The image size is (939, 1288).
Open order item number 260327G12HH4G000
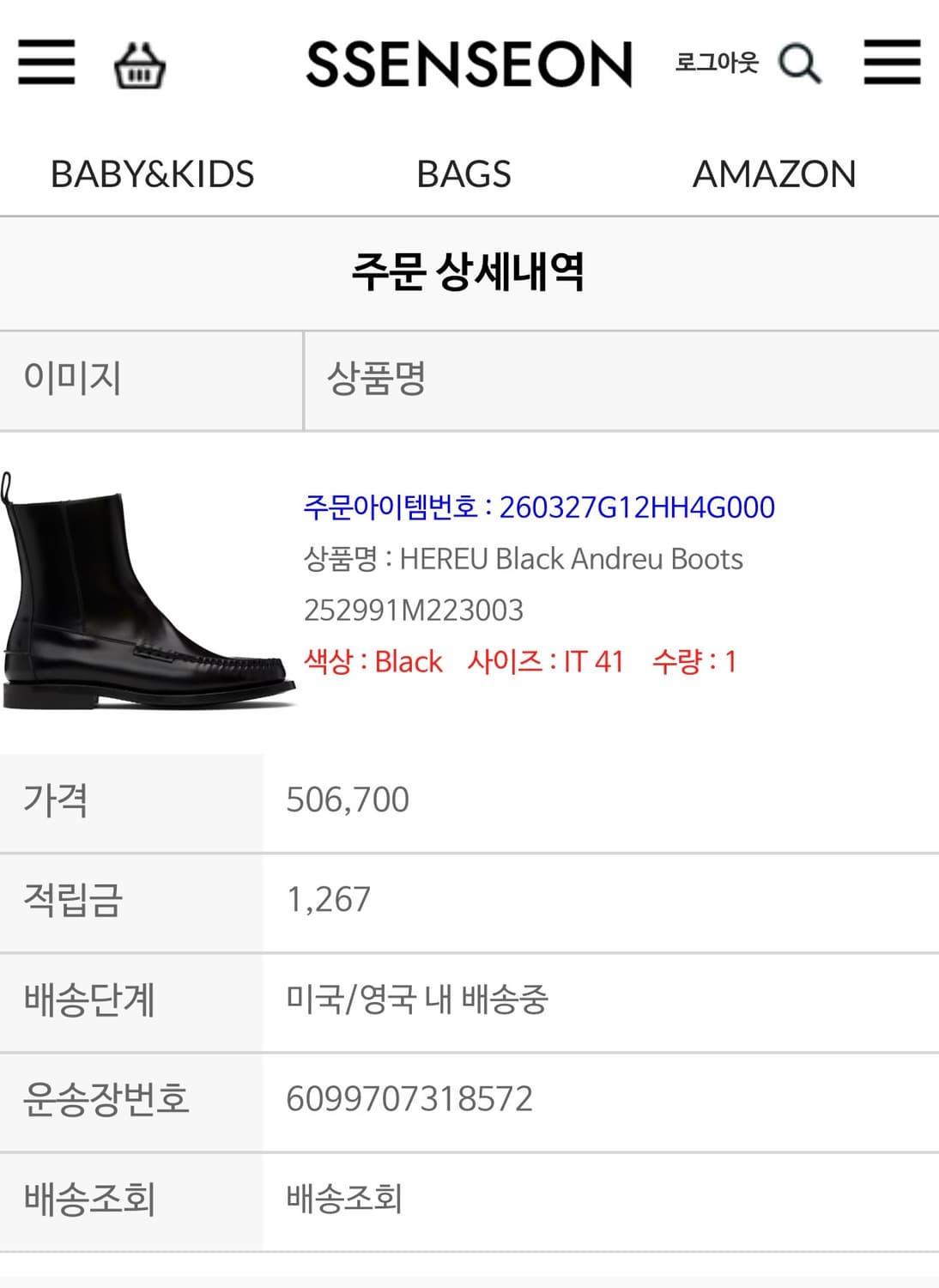click(x=637, y=507)
